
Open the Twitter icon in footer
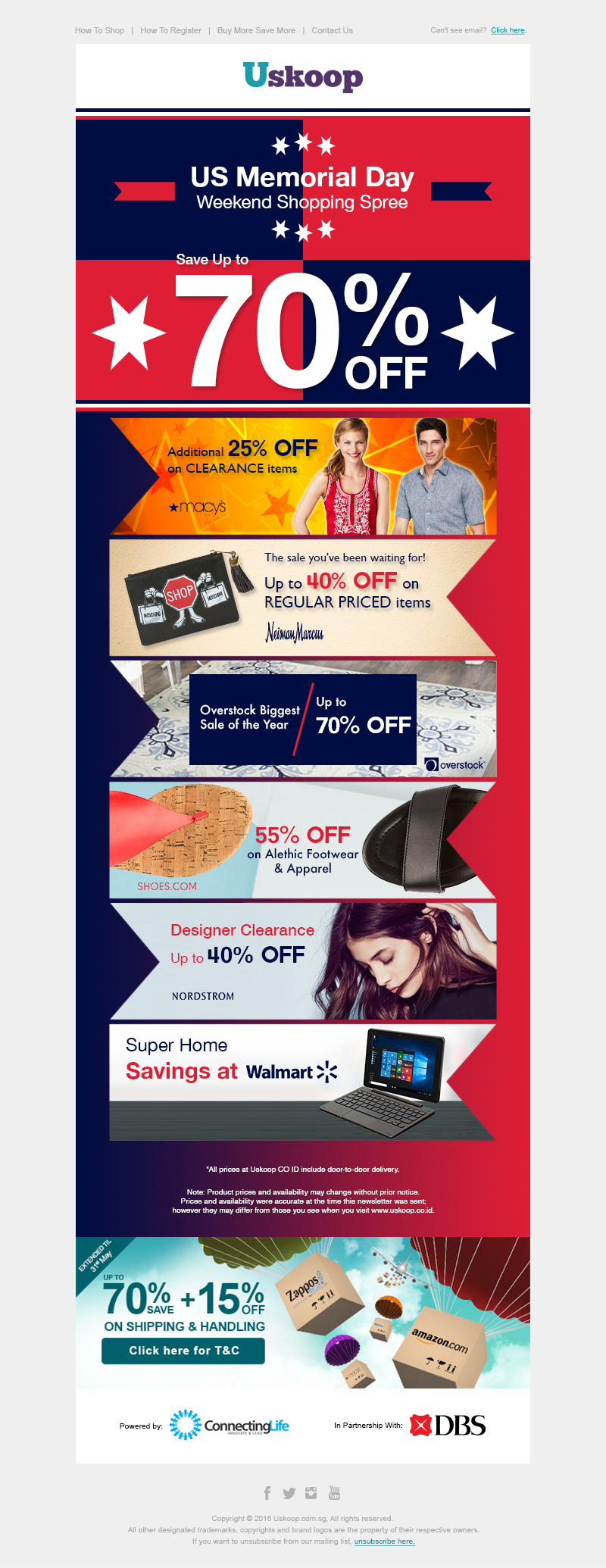click(x=289, y=1493)
